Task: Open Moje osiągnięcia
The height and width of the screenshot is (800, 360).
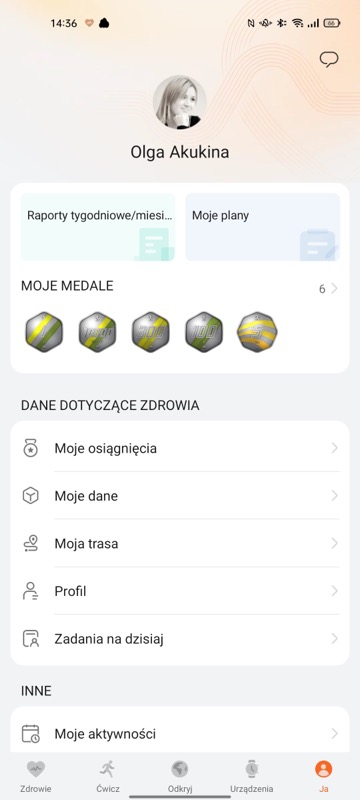Action: pos(180,448)
